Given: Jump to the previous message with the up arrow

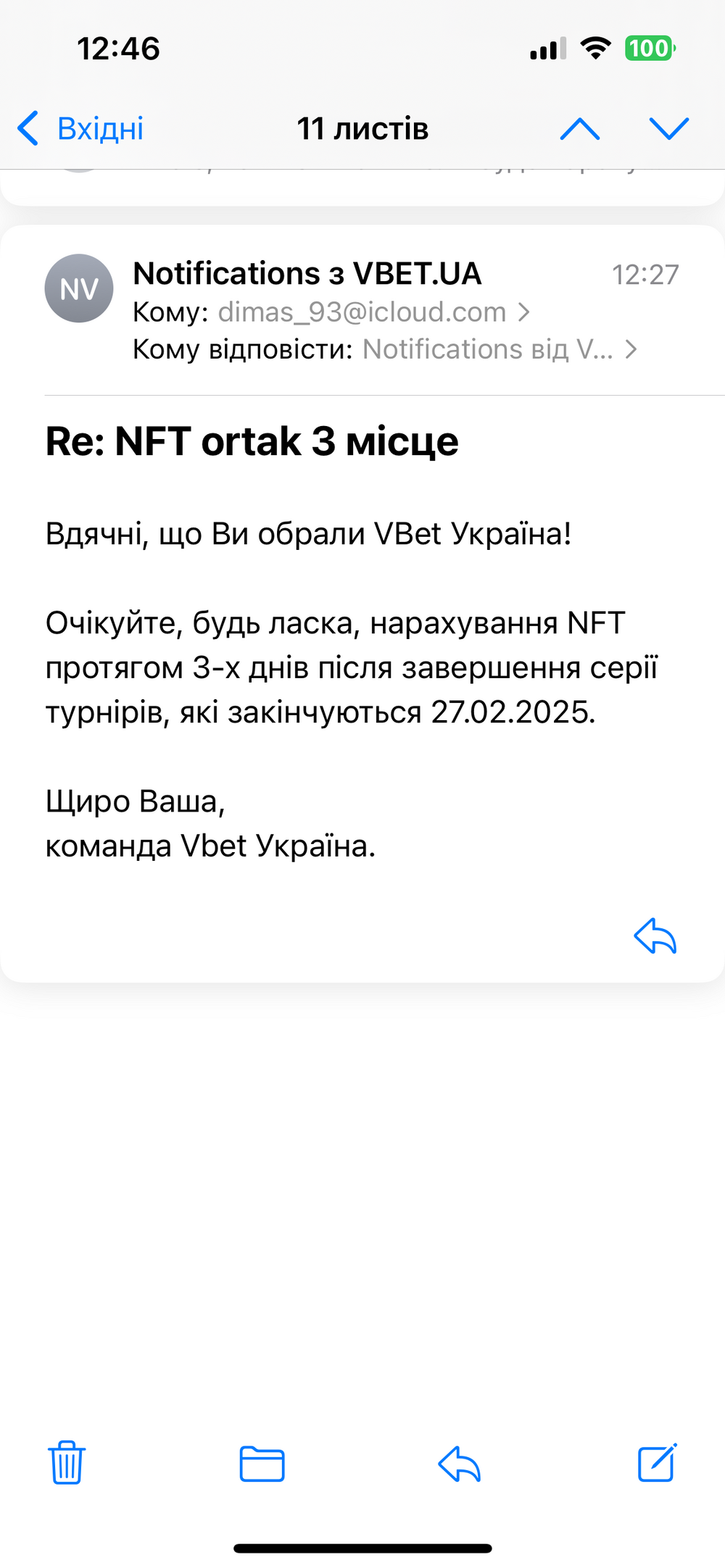Looking at the screenshot, I should click(x=580, y=129).
